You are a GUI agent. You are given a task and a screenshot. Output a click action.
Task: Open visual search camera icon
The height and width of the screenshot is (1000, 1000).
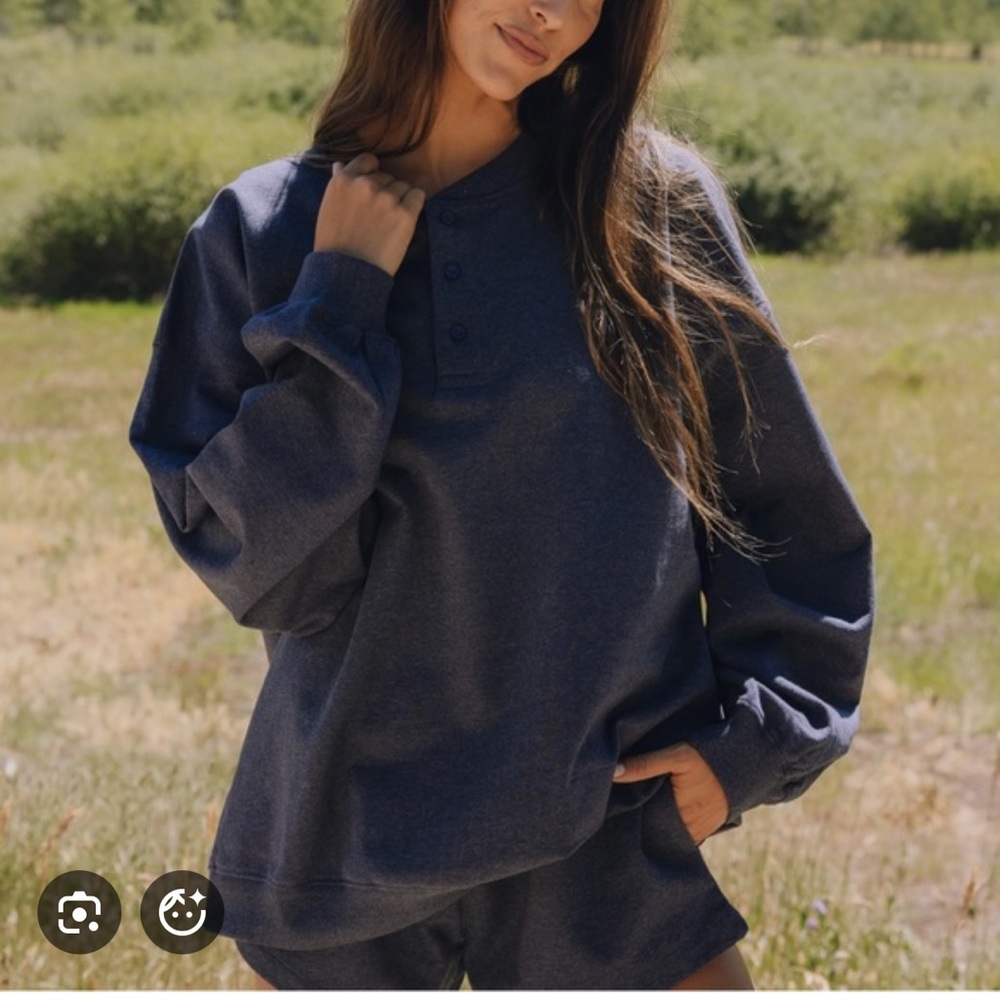79,911
